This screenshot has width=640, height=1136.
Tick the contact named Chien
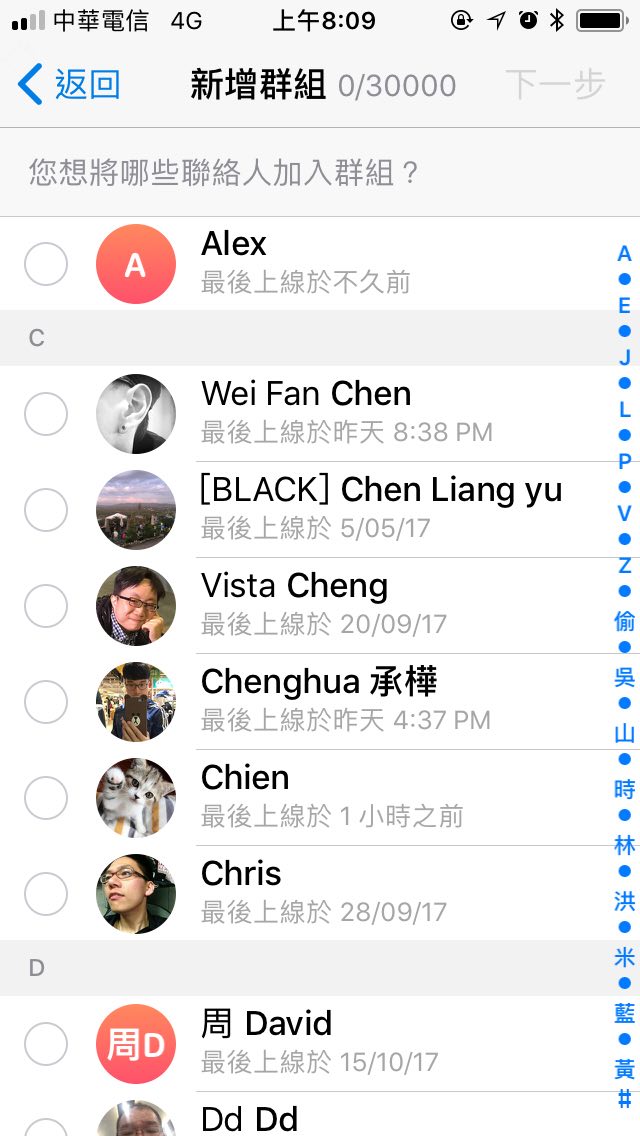pos(46,798)
